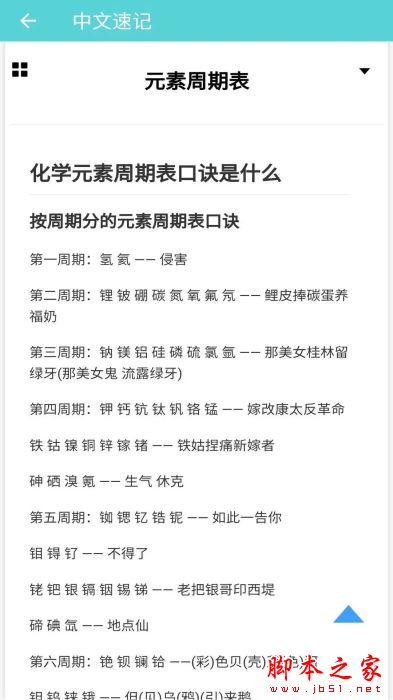Tap the blue back-to-top triangle
Image resolution: width=393 pixels, height=700 pixels.
click(348, 614)
